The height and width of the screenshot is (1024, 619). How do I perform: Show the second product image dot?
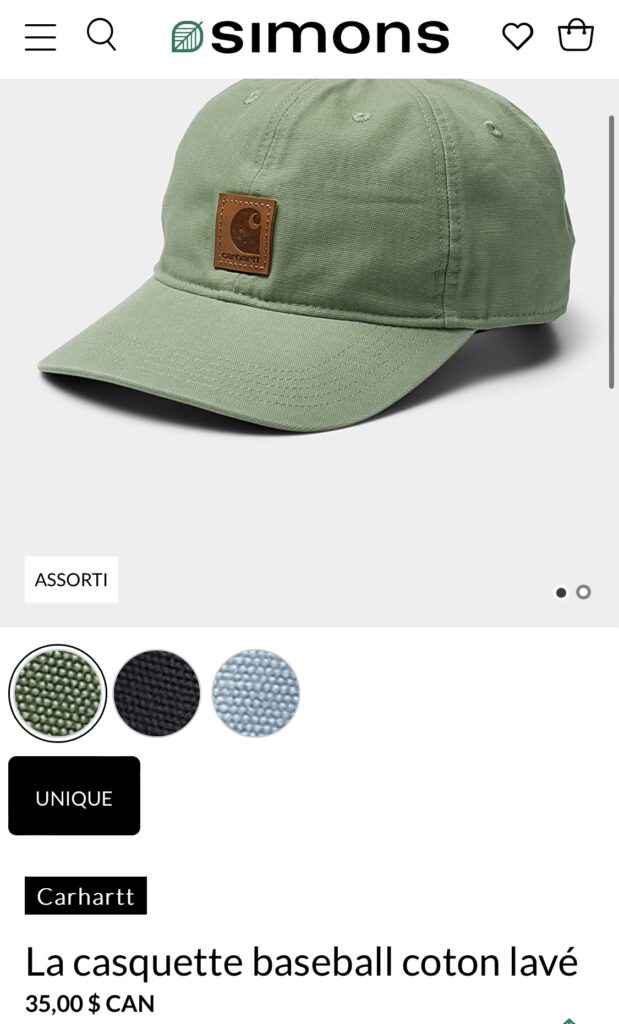[584, 592]
